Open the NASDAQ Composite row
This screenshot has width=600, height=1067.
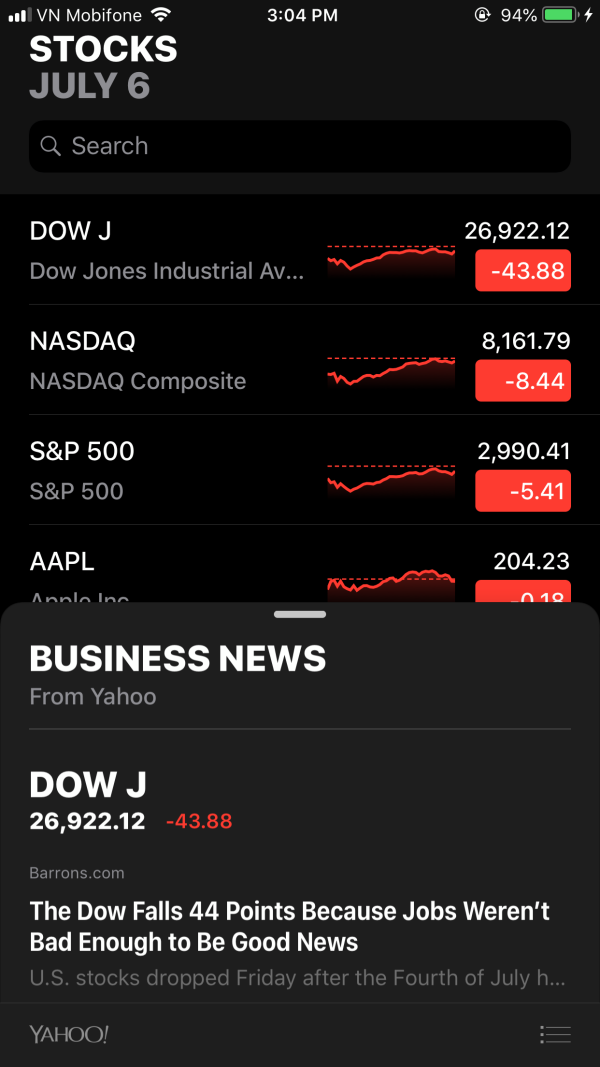[x=170, y=360]
